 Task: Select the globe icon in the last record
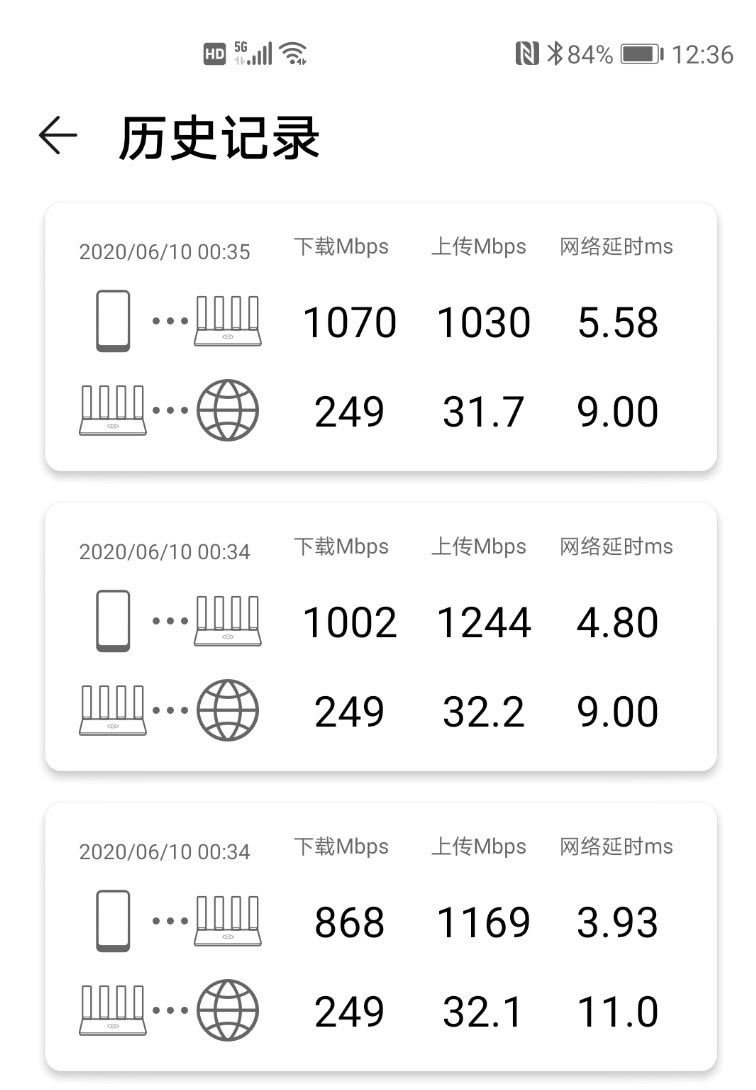[225, 1010]
